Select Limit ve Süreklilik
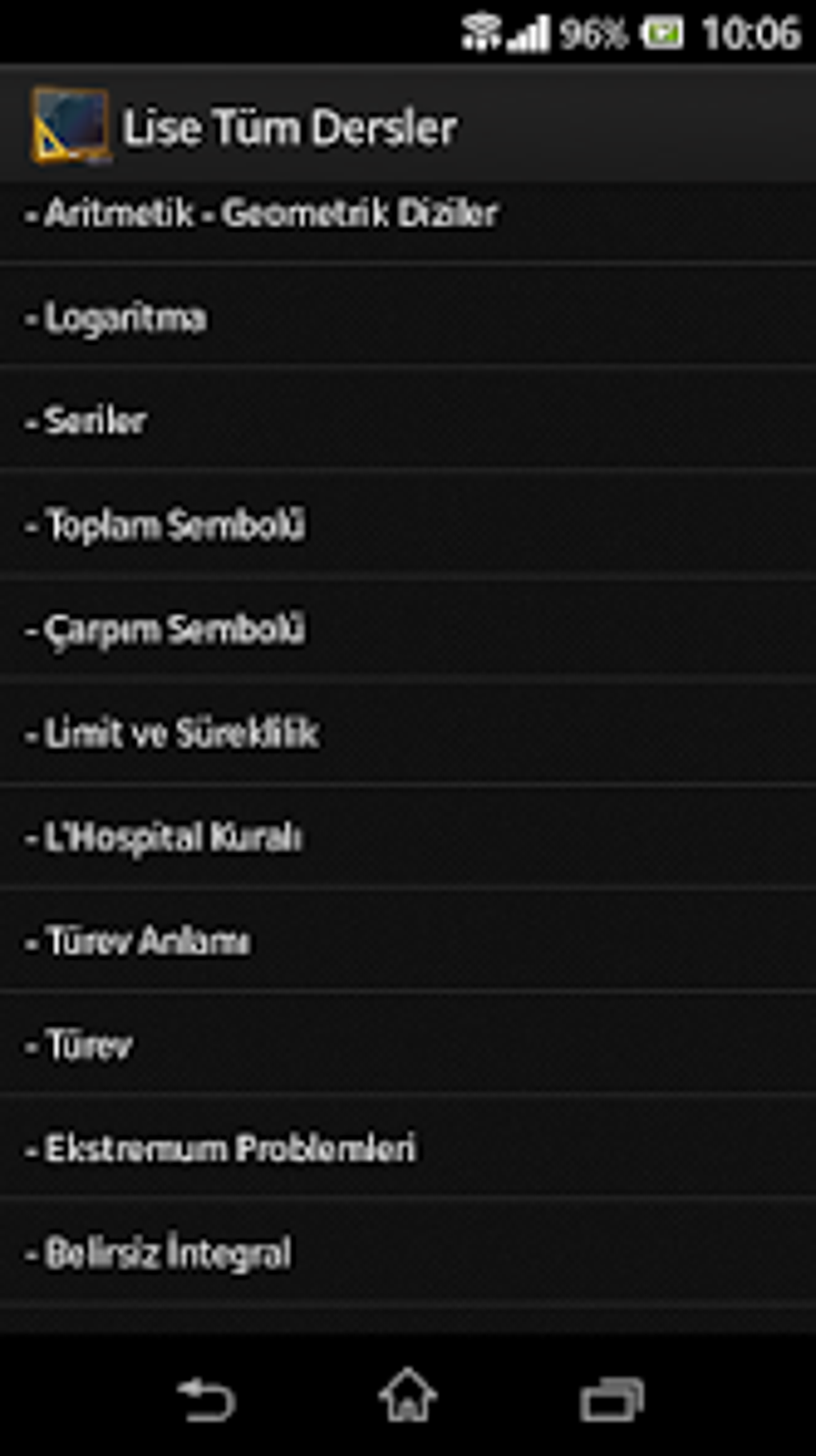This screenshot has height=1456, width=816. (408, 733)
